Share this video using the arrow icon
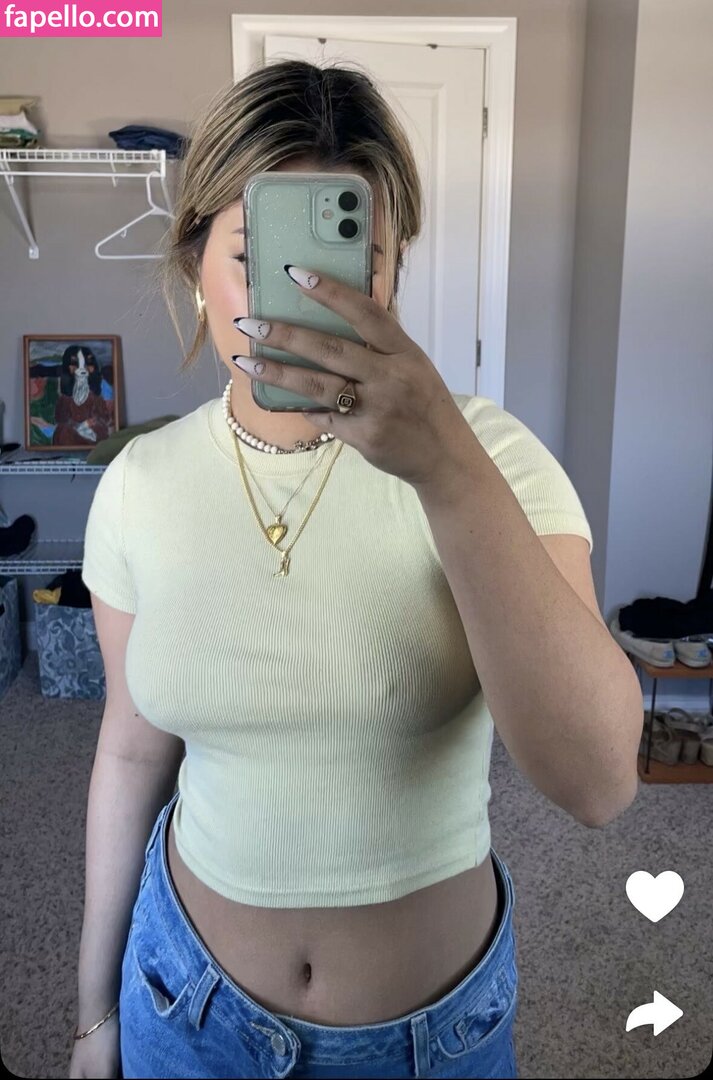This screenshot has height=1080, width=713. [654, 1012]
